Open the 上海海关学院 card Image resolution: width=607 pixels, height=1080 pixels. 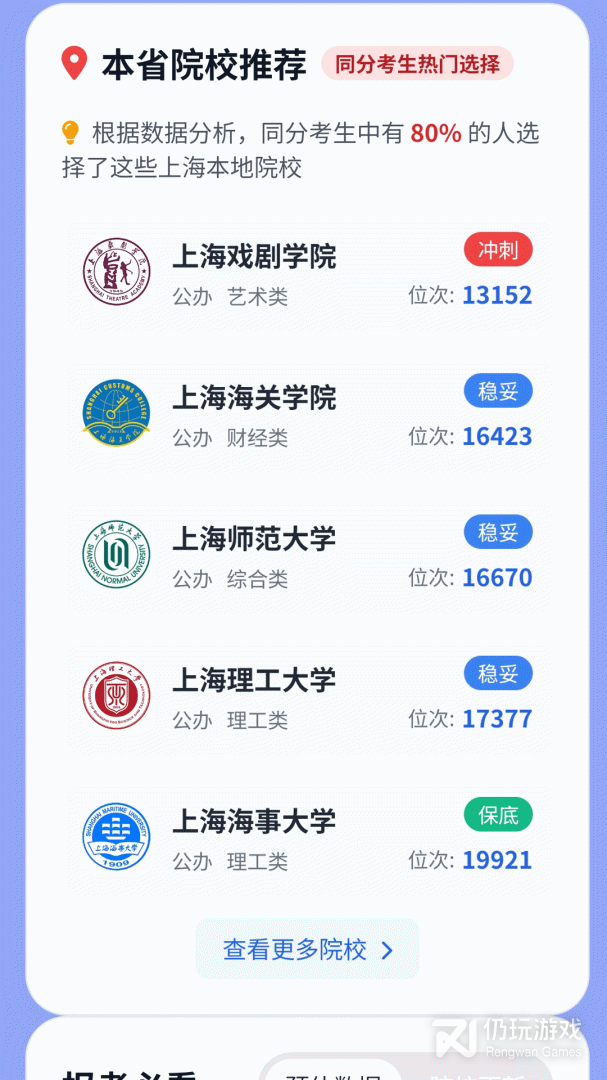308,417
